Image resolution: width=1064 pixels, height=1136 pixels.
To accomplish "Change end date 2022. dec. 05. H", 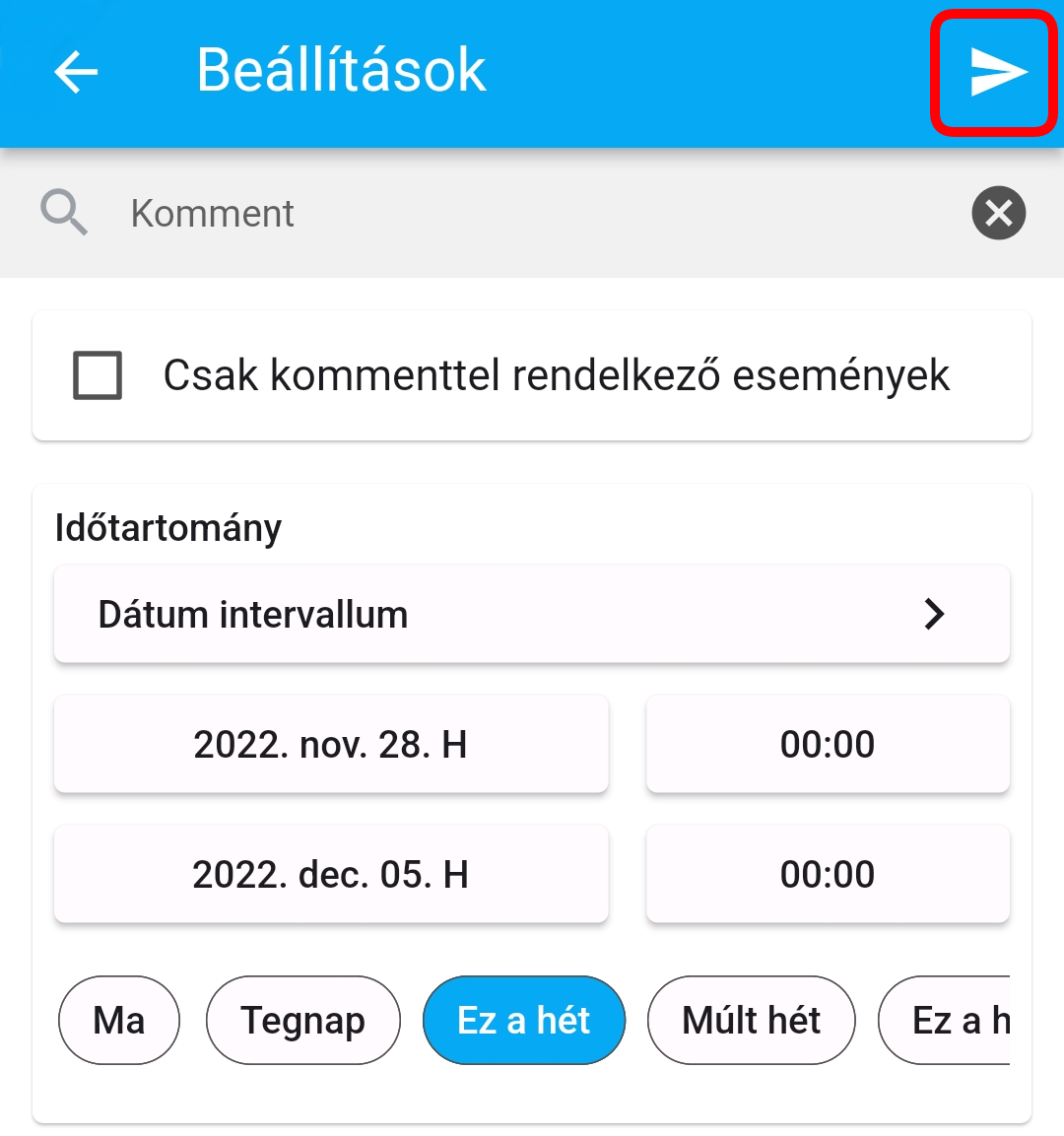I will [x=331, y=874].
